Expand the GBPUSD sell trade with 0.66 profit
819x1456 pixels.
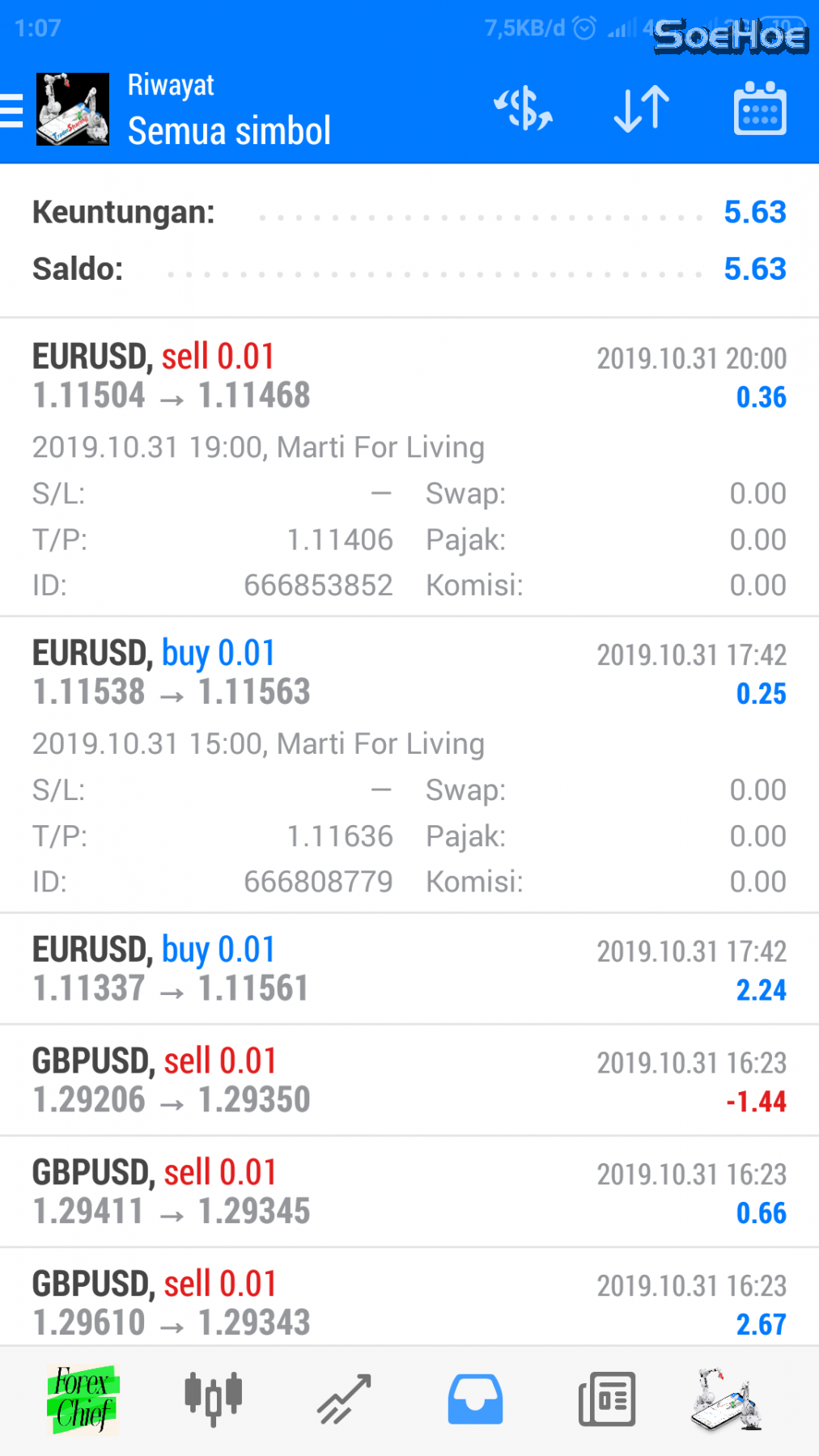[409, 1192]
